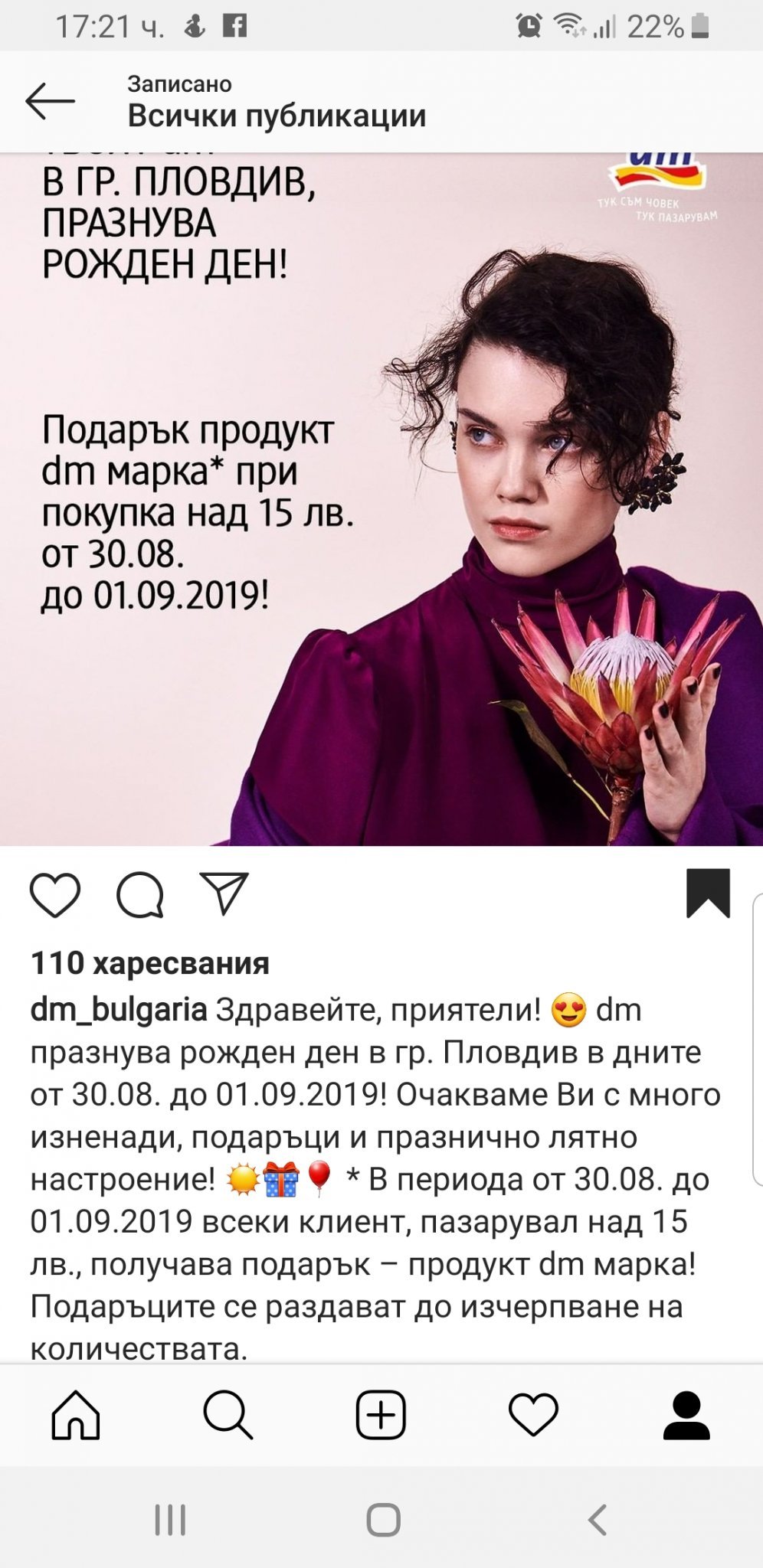Switch to the Home feed tab
Viewport: 763px width, 1568px height.
point(76,1415)
